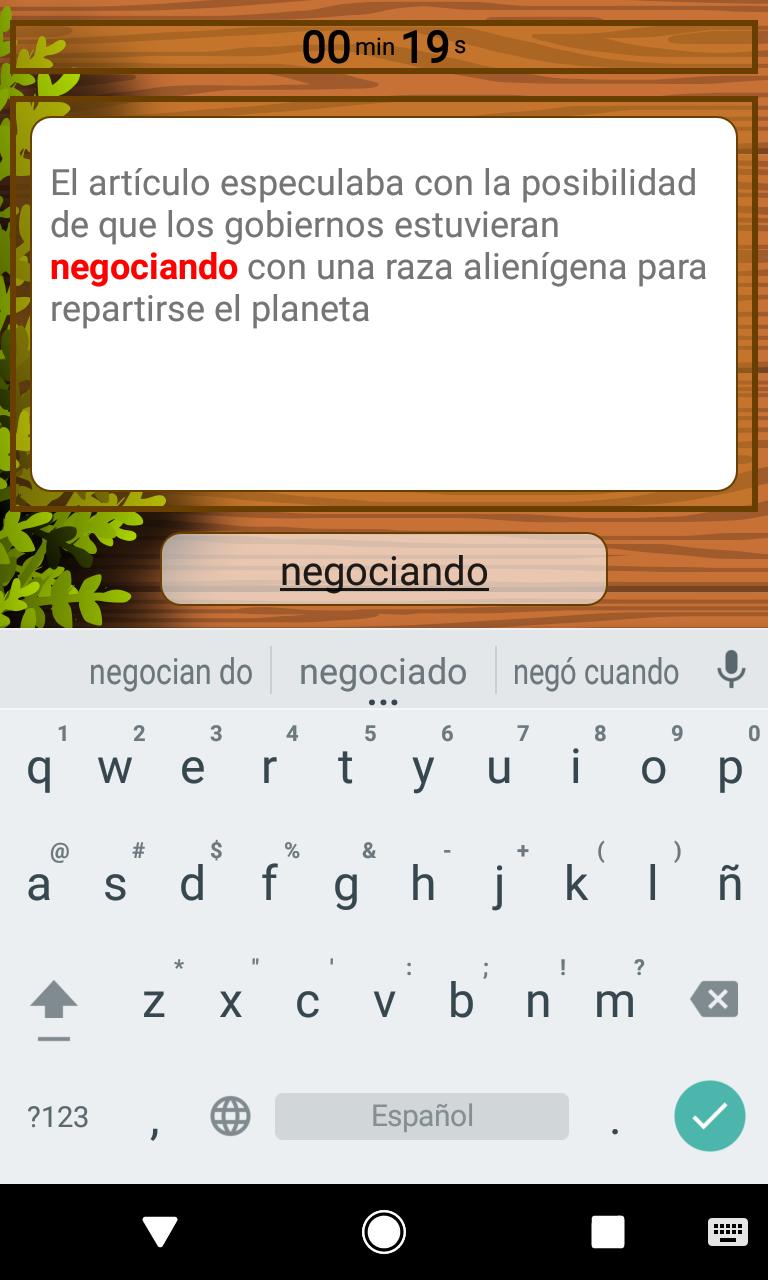Tap the globe icon to switch keyboard language
Screen dimensions: 768x1280
[229, 1116]
